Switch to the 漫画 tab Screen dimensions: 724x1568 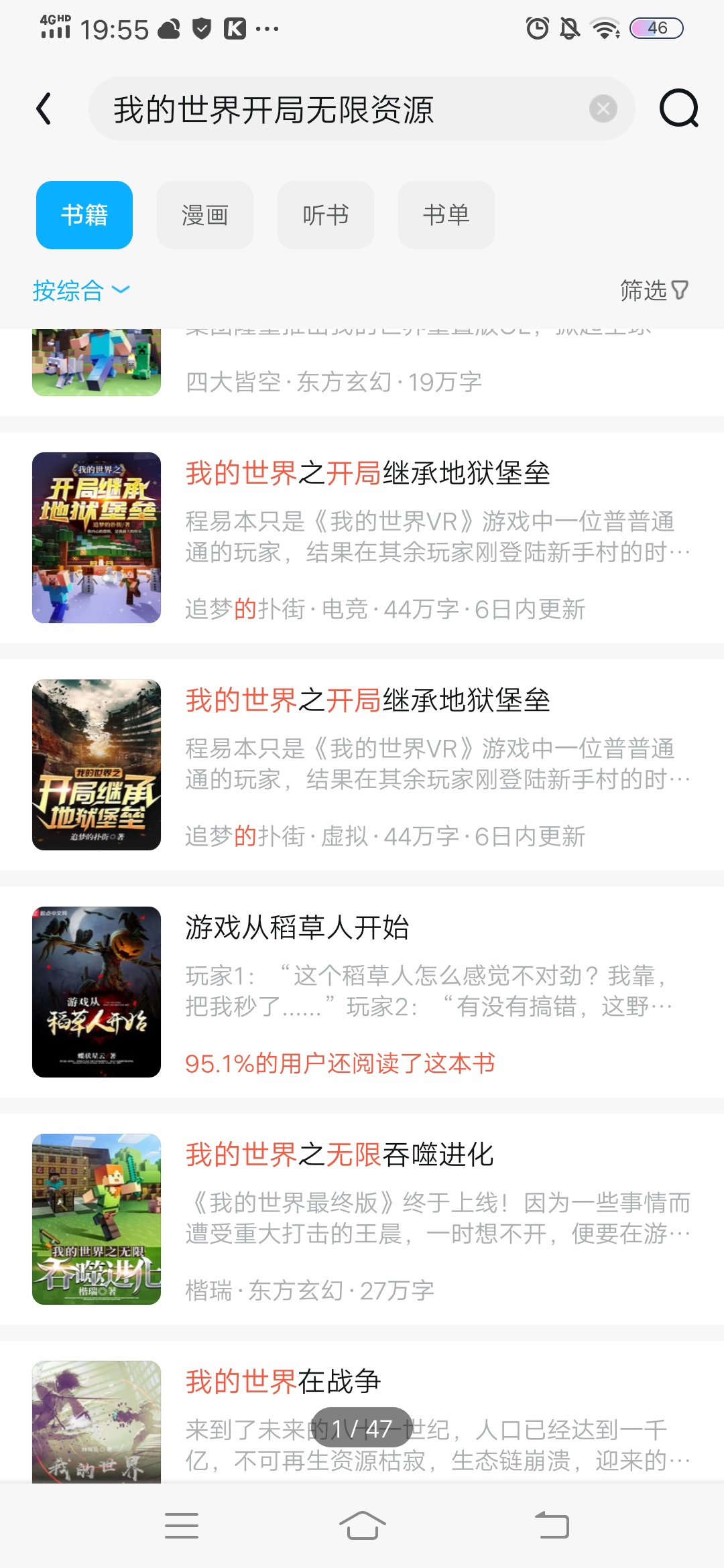pyautogui.click(x=205, y=215)
